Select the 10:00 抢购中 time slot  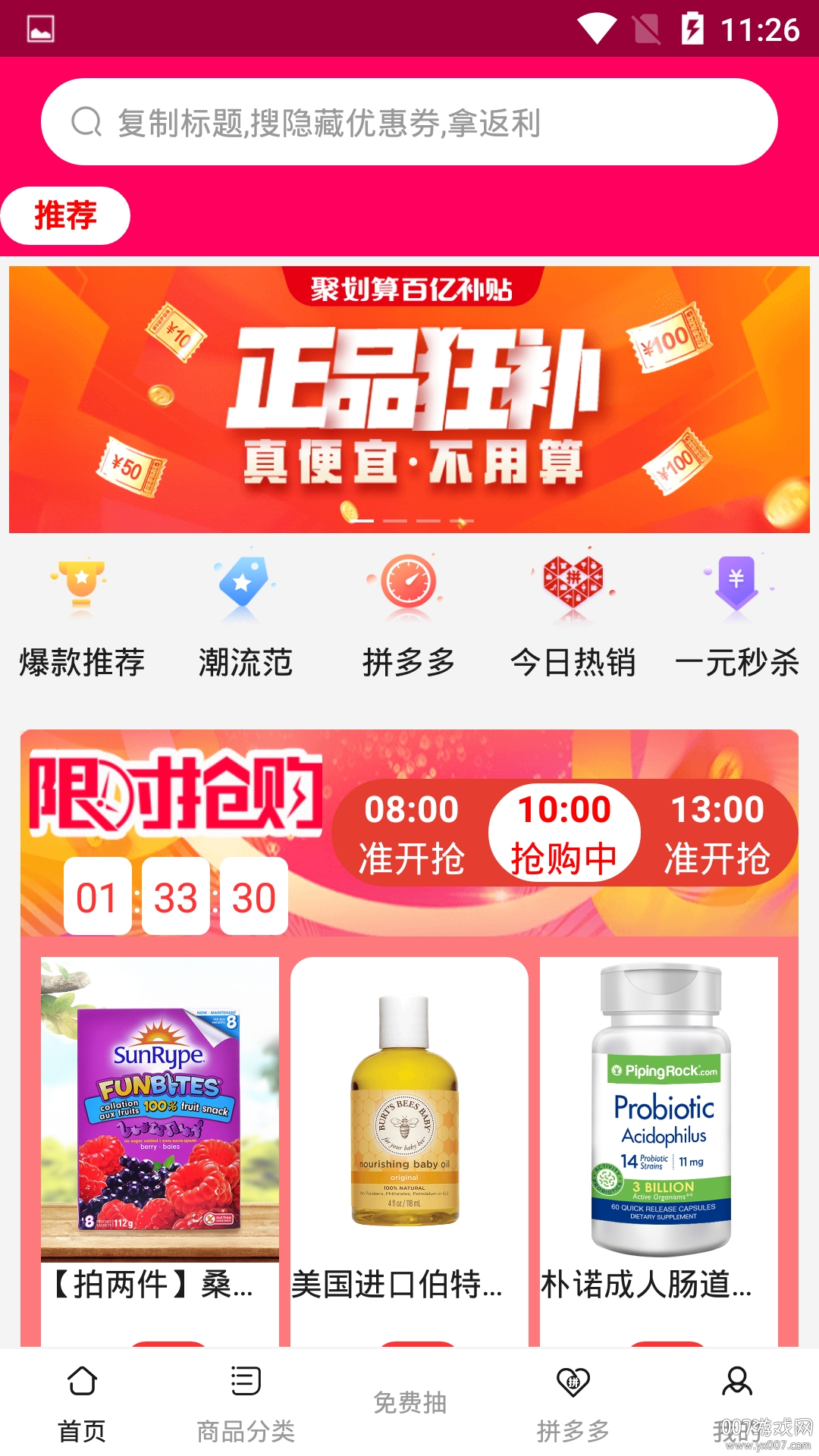coord(564,833)
